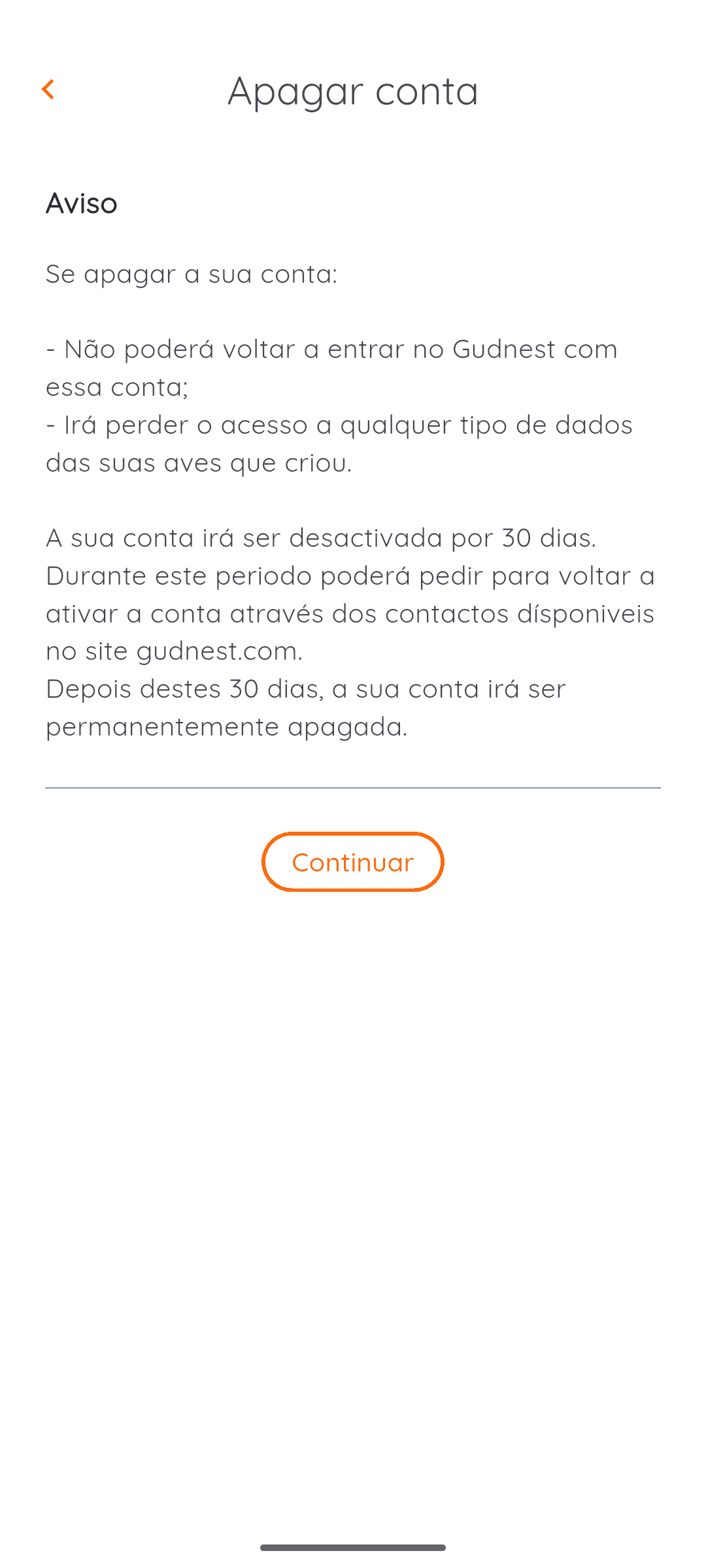
Task: Tap the warning text about 30 dias
Action: coord(323,537)
